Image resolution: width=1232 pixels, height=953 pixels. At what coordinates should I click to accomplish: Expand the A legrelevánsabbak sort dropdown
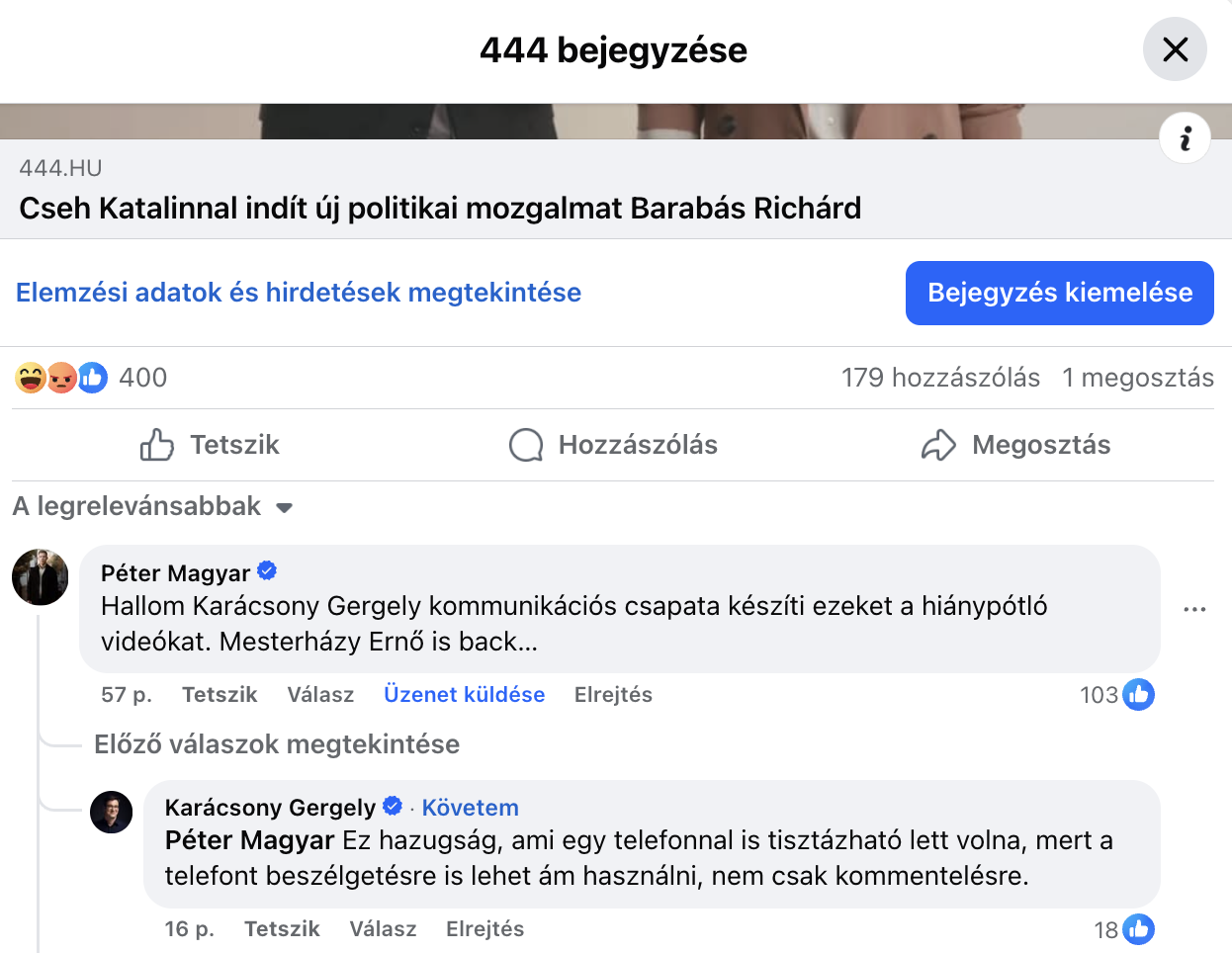tap(153, 506)
